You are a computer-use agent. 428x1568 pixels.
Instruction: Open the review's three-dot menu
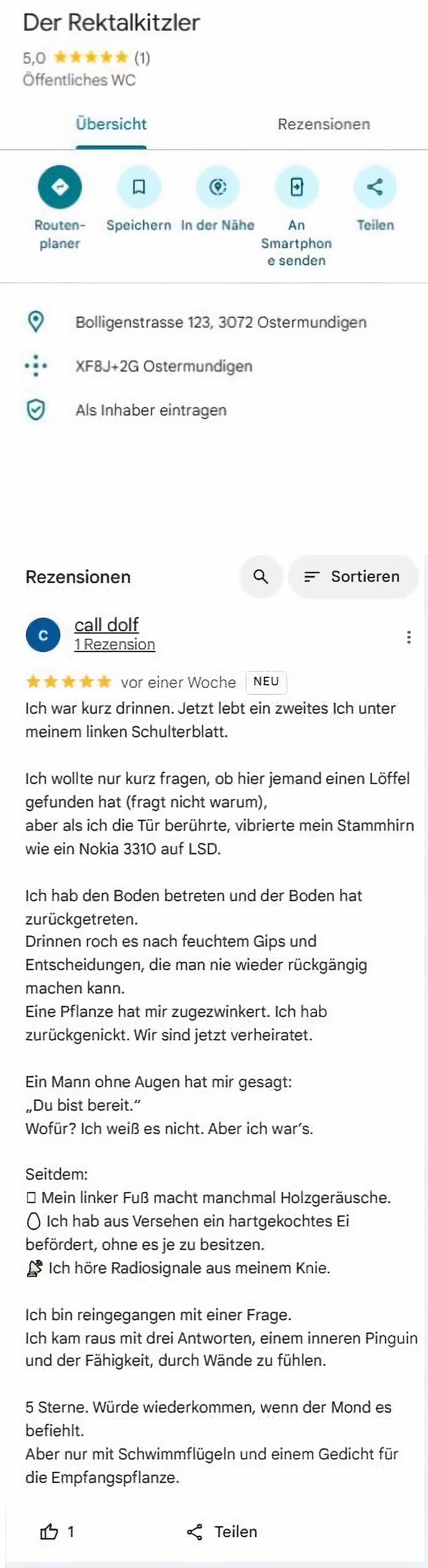point(409,637)
